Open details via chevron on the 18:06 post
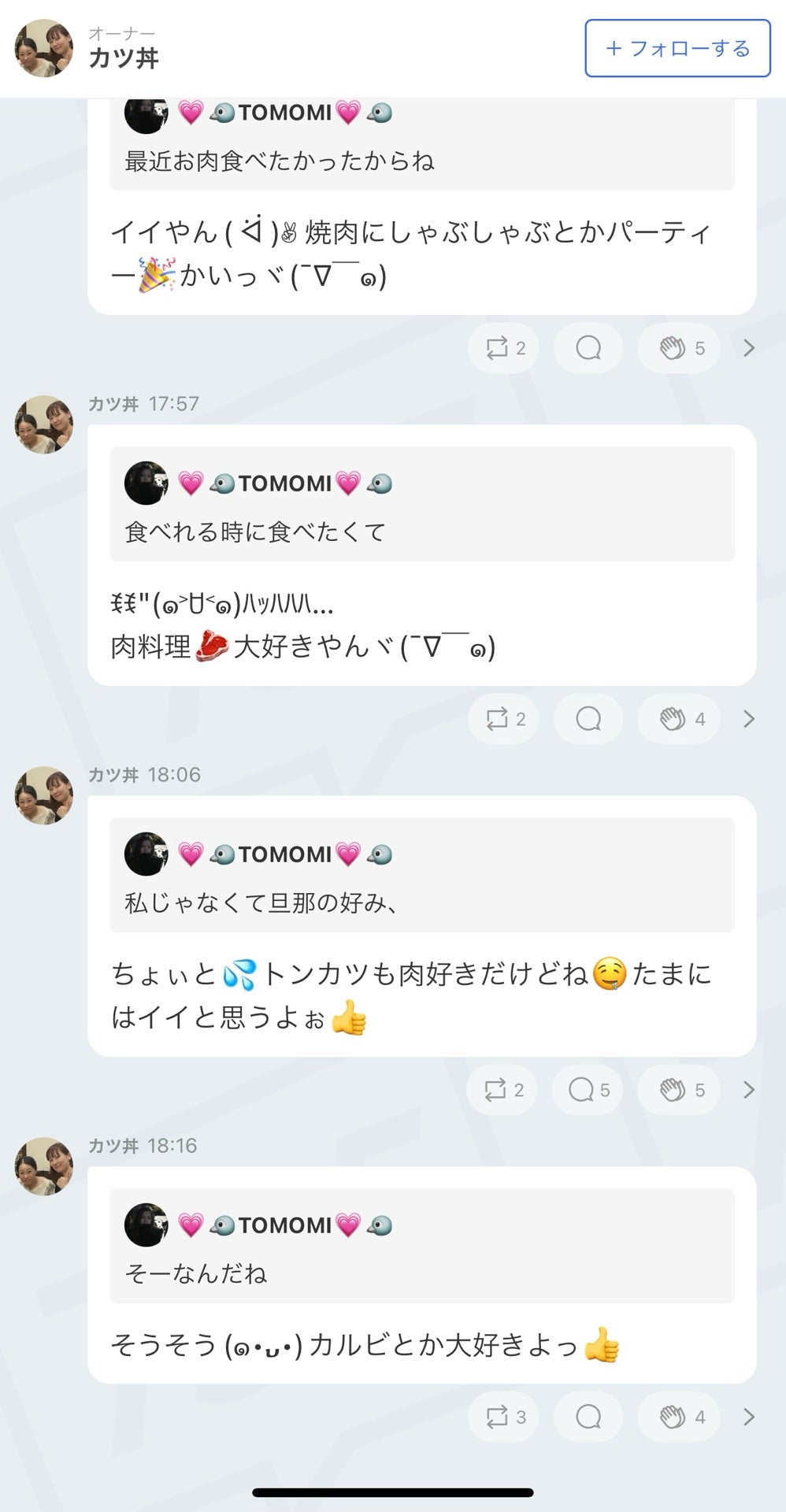Image resolution: width=786 pixels, height=1512 pixels. tap(748, 1090)
